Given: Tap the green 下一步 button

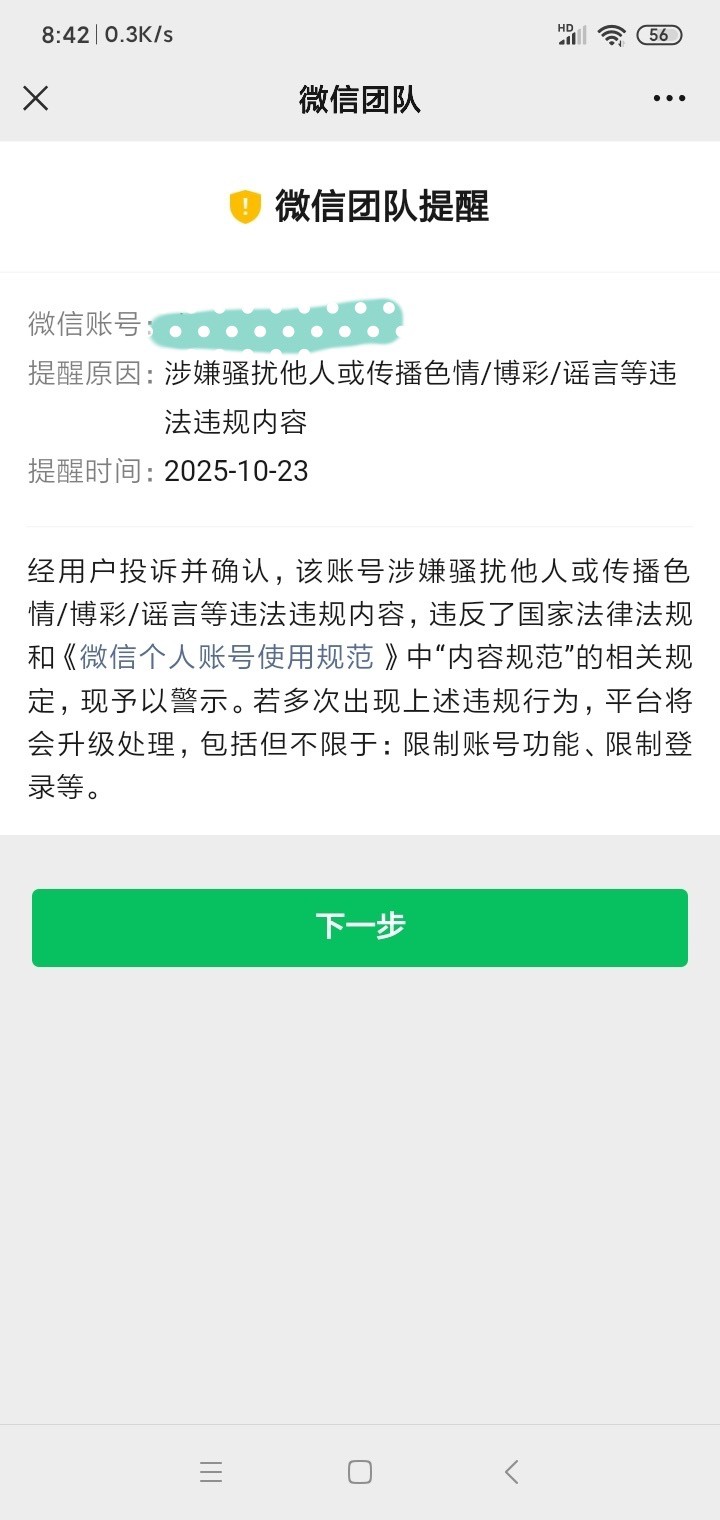Looking at the screenshot, I should (x=360, y=927).
